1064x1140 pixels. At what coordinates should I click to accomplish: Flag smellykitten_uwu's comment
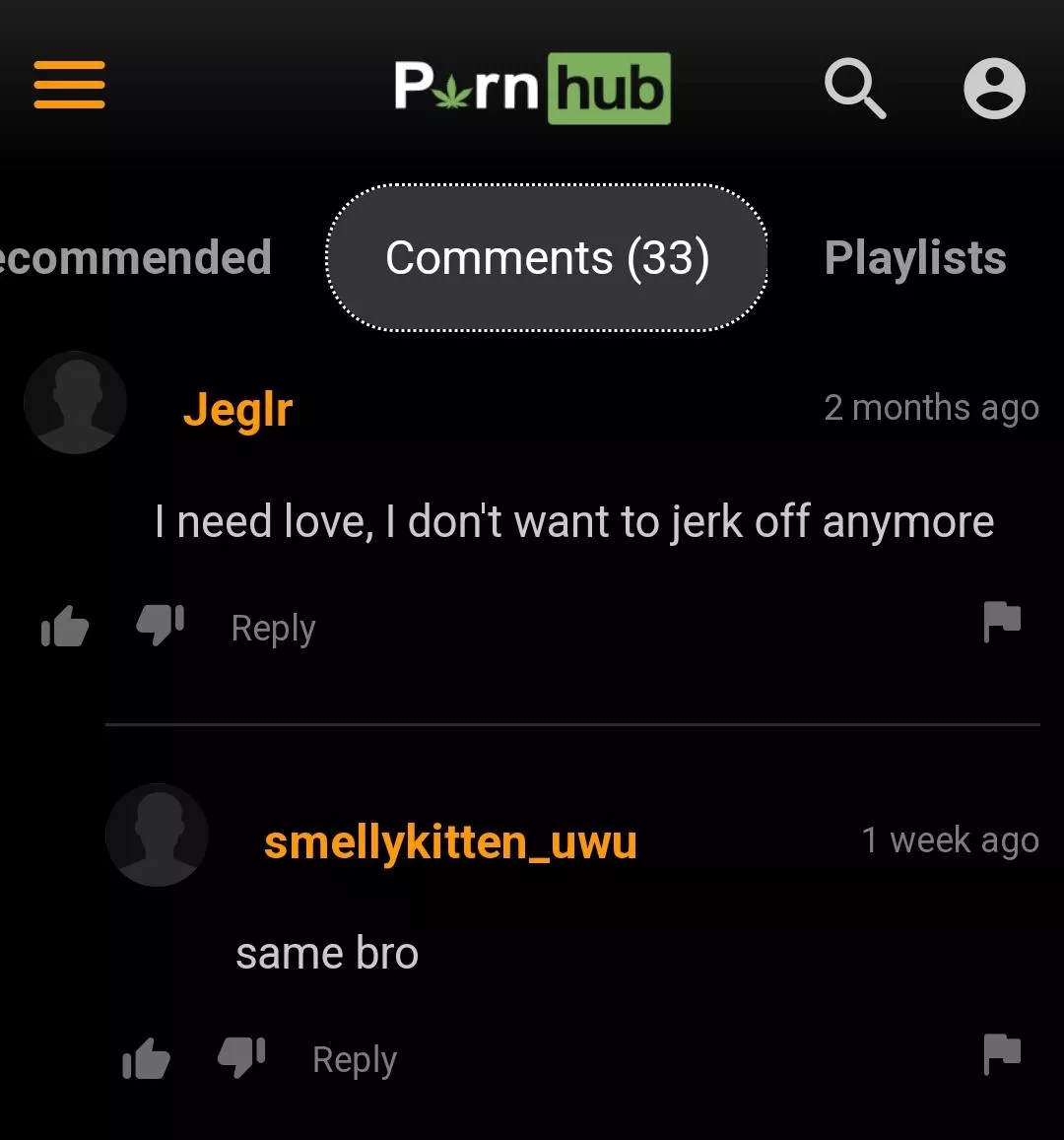click(1002, 1053)
